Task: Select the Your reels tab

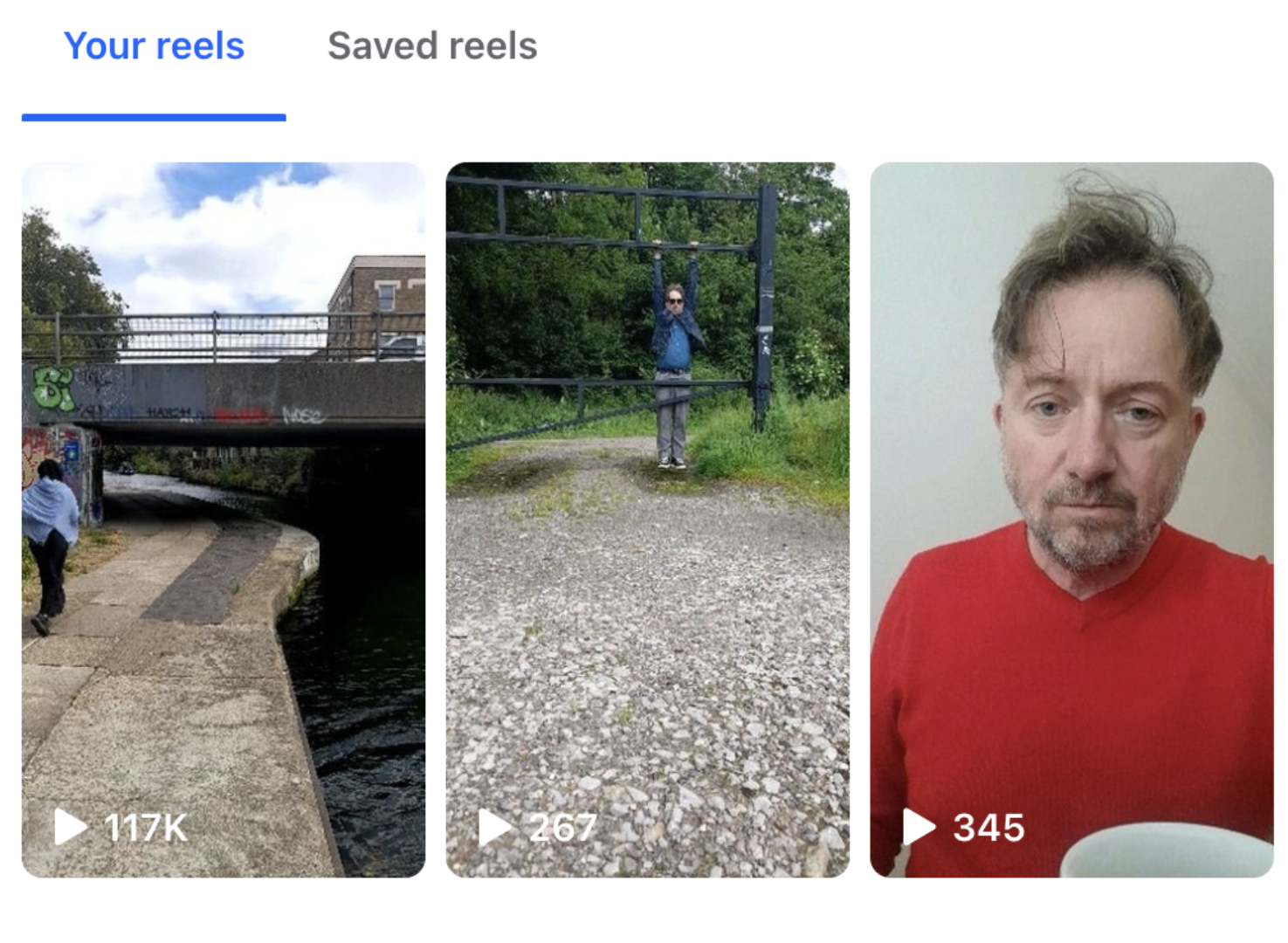Action: [154, 46]
